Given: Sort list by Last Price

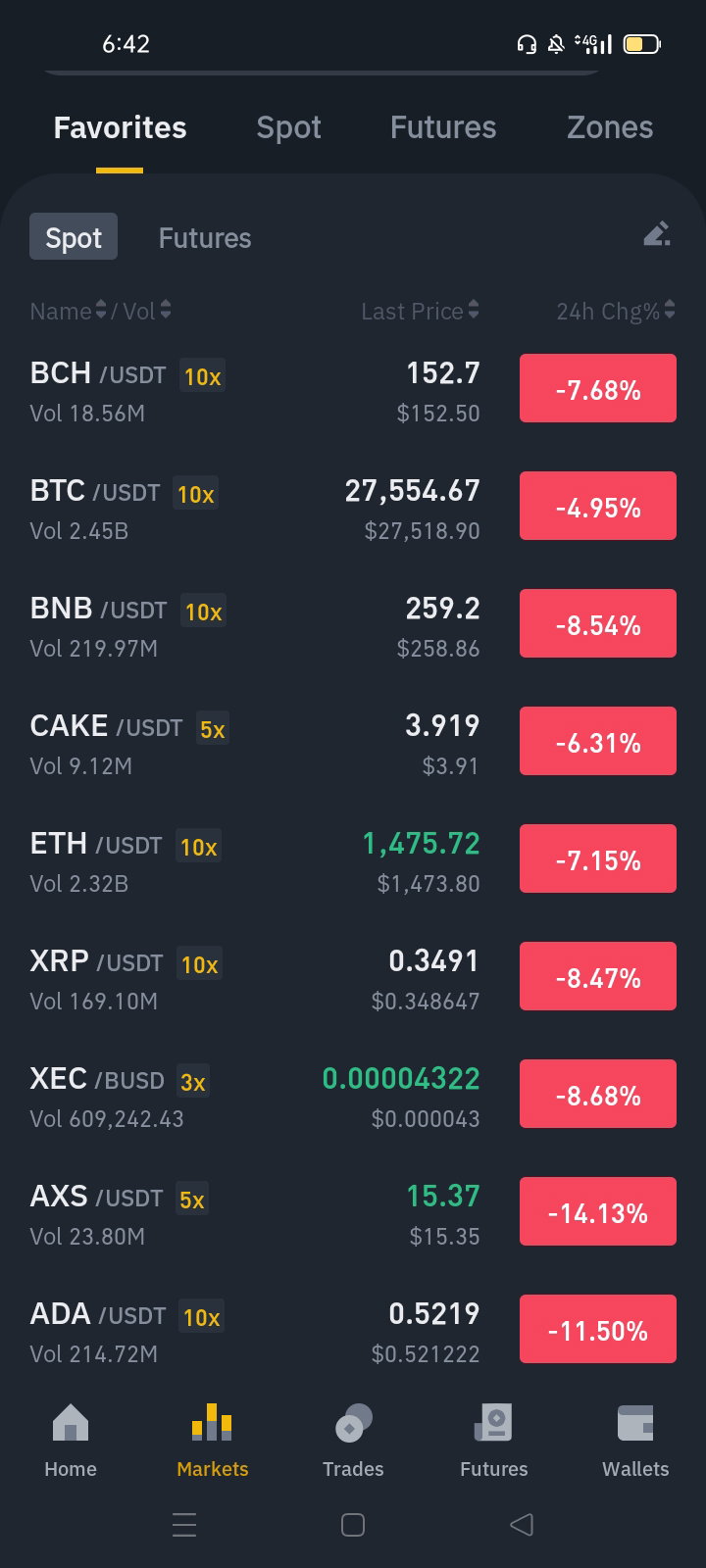Looking at the screenshot, I should click(420, 311).
